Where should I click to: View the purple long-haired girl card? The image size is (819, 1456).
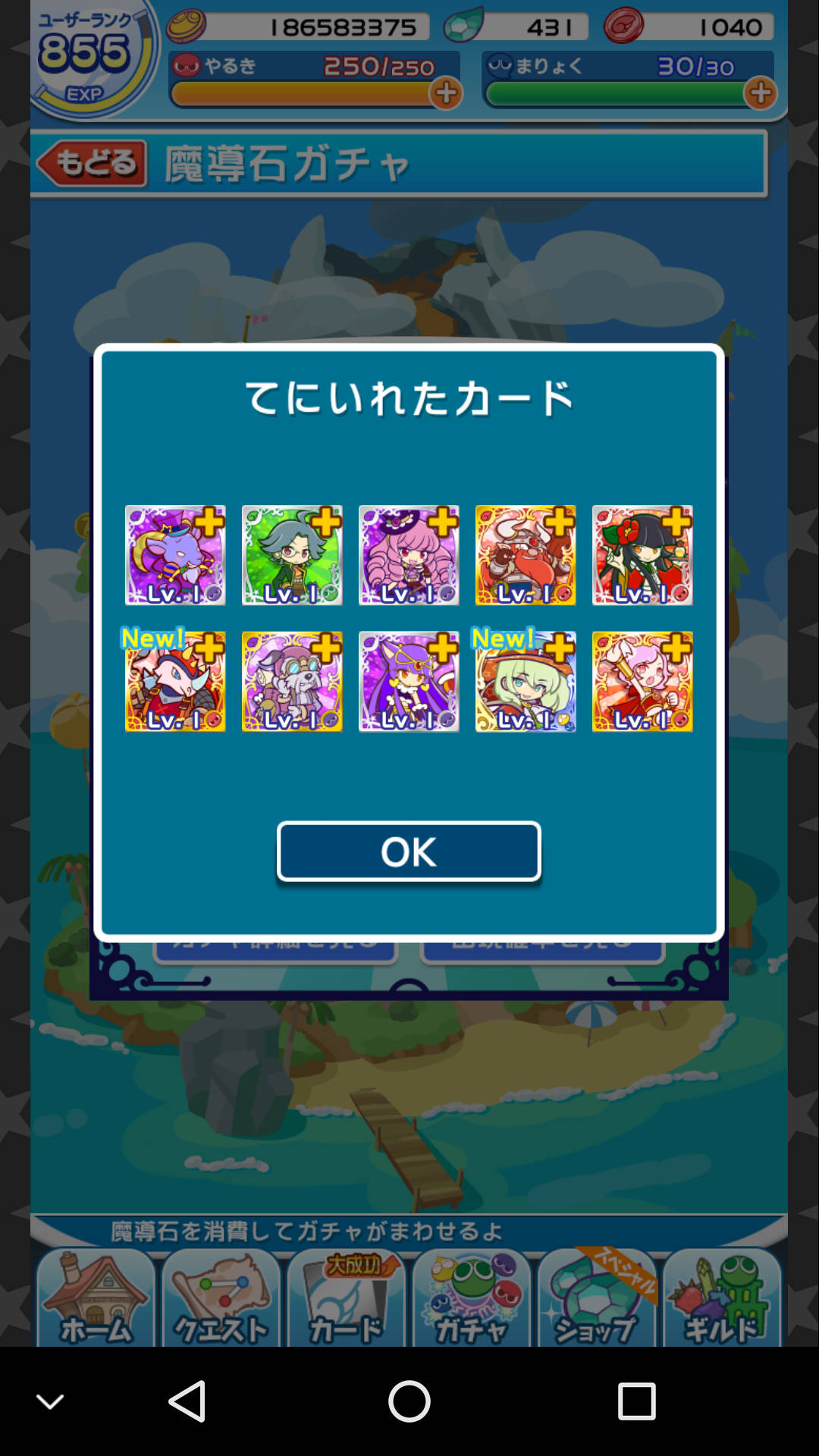(409, 681)
